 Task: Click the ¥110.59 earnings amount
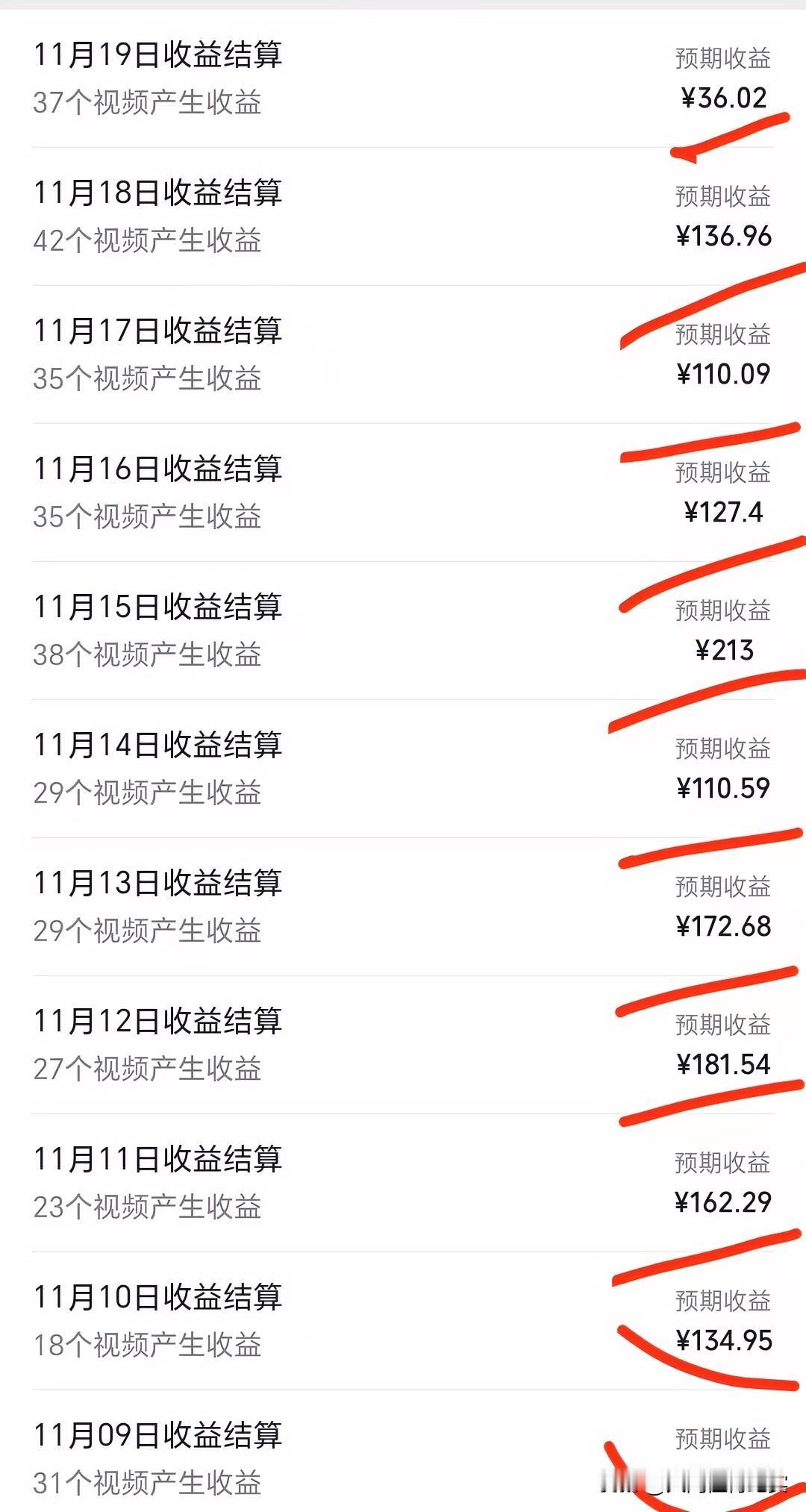(721, 787)
